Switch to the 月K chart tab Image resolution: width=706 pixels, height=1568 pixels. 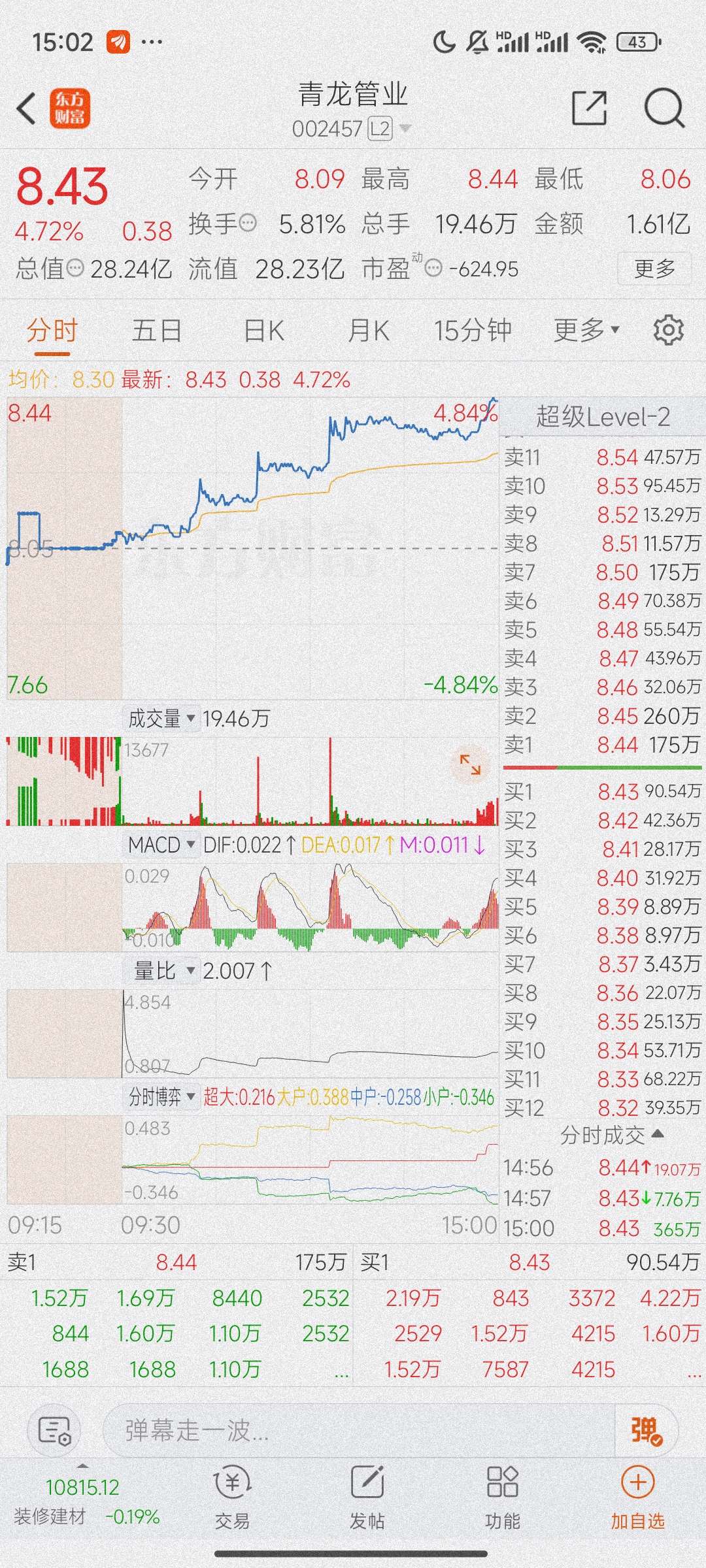pos(369,331)
